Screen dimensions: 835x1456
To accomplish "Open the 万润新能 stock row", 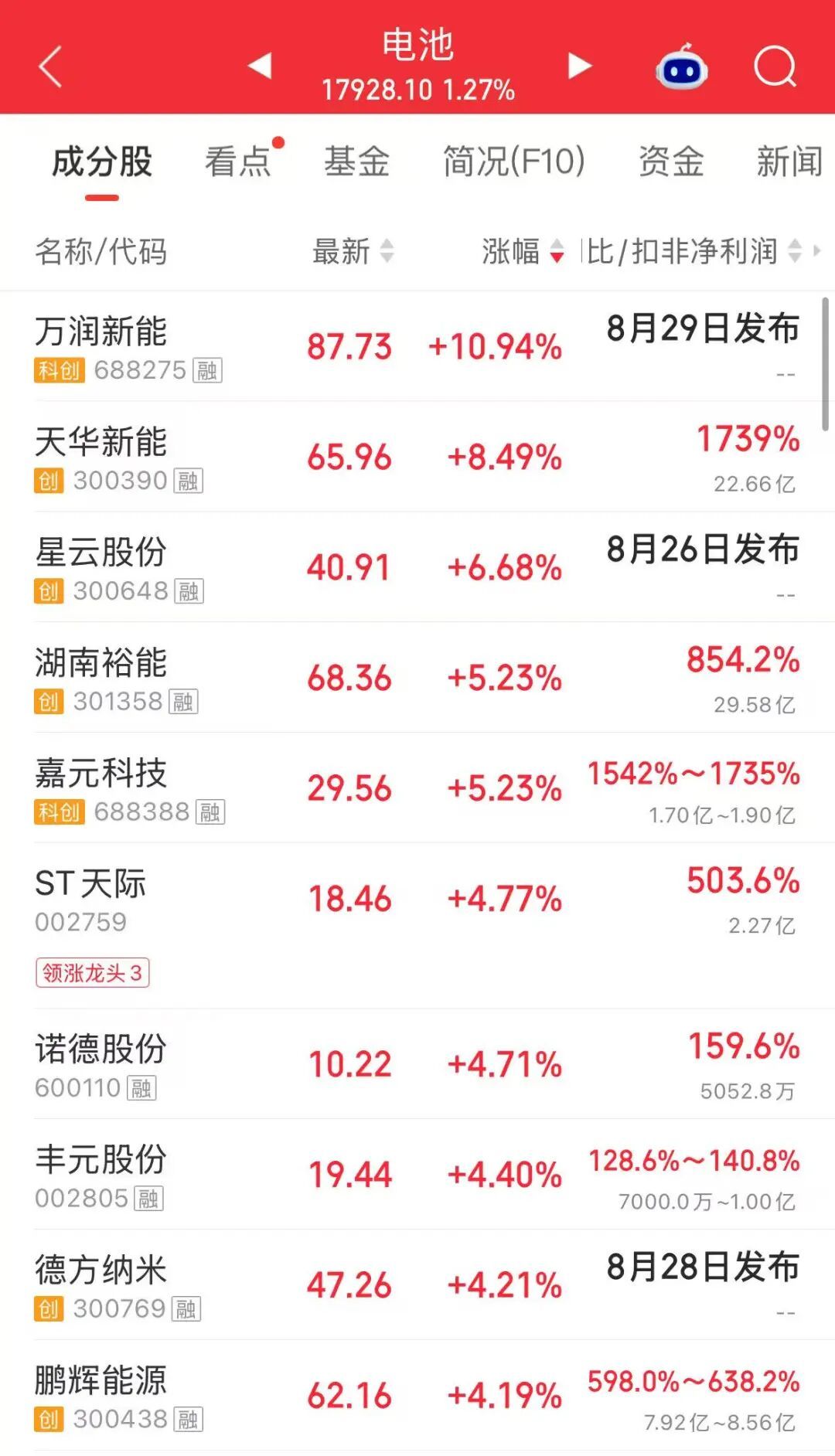I will [417, 346].
